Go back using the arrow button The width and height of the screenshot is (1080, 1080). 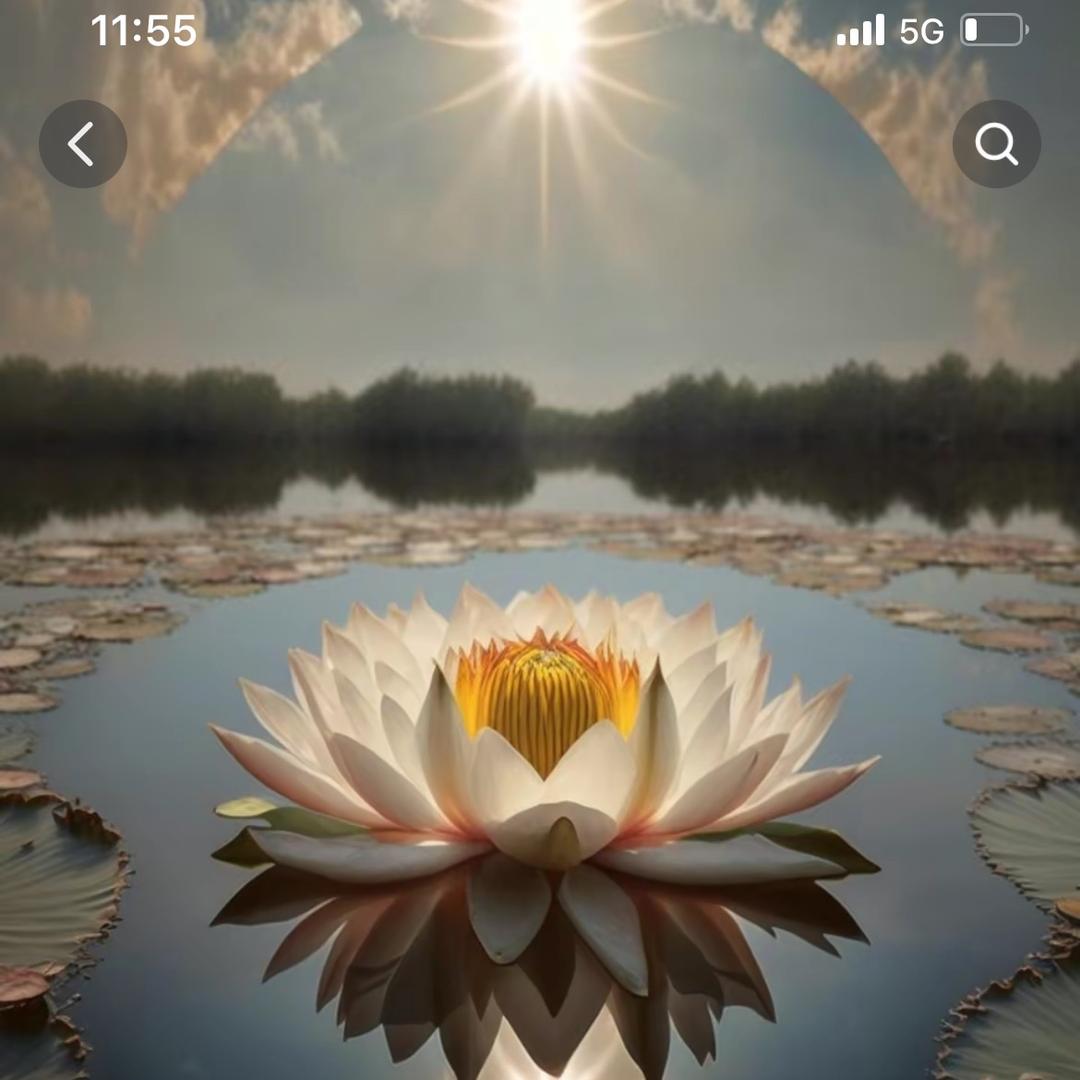(x=82, y=144)
